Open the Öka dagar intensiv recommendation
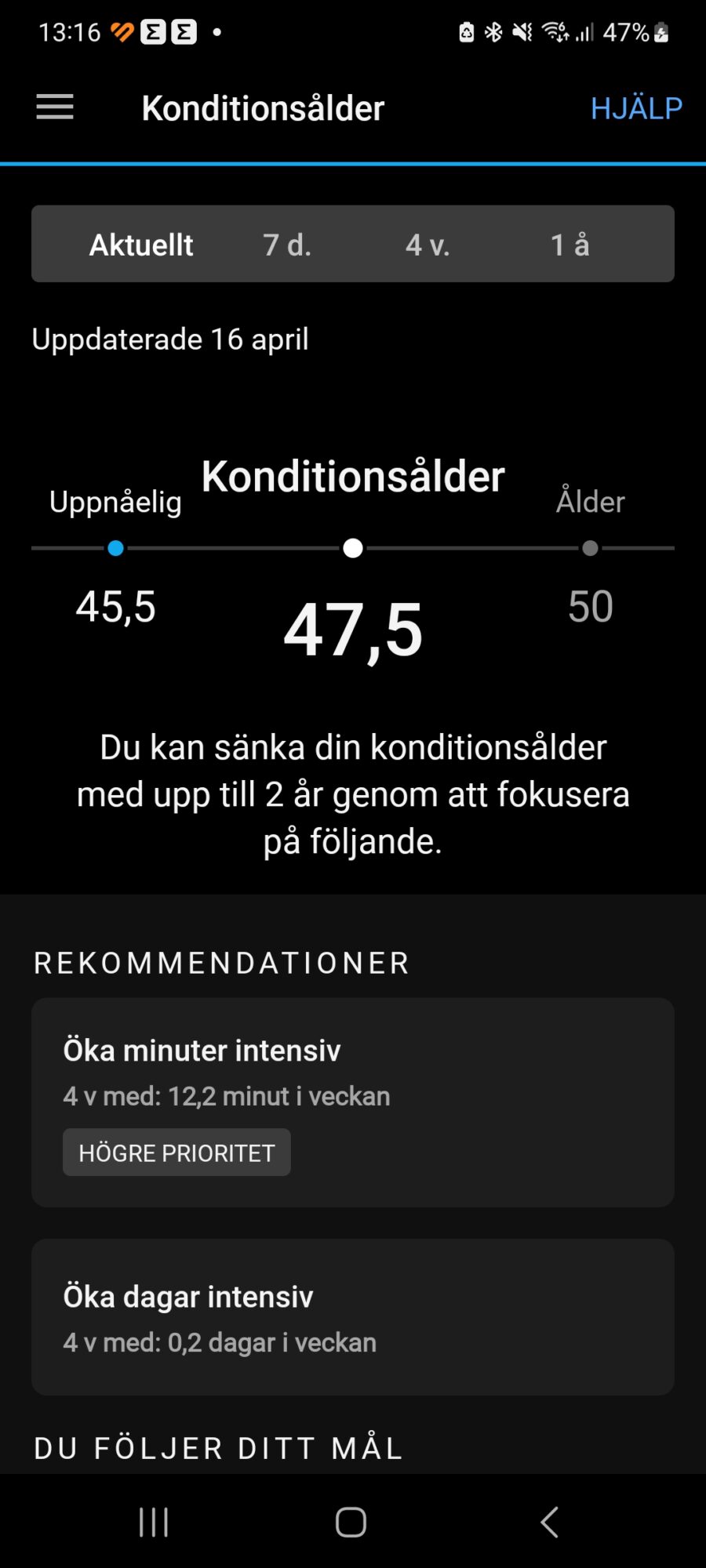The width and height of the screenshot is (706, 1568). 353,1317
